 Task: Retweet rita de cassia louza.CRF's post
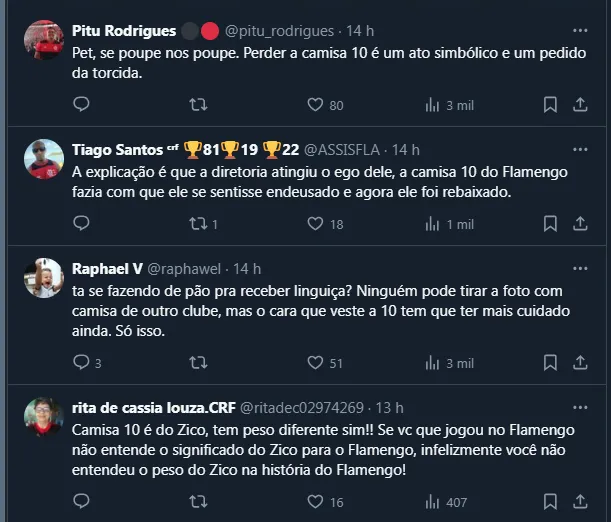tap(198, 502)
